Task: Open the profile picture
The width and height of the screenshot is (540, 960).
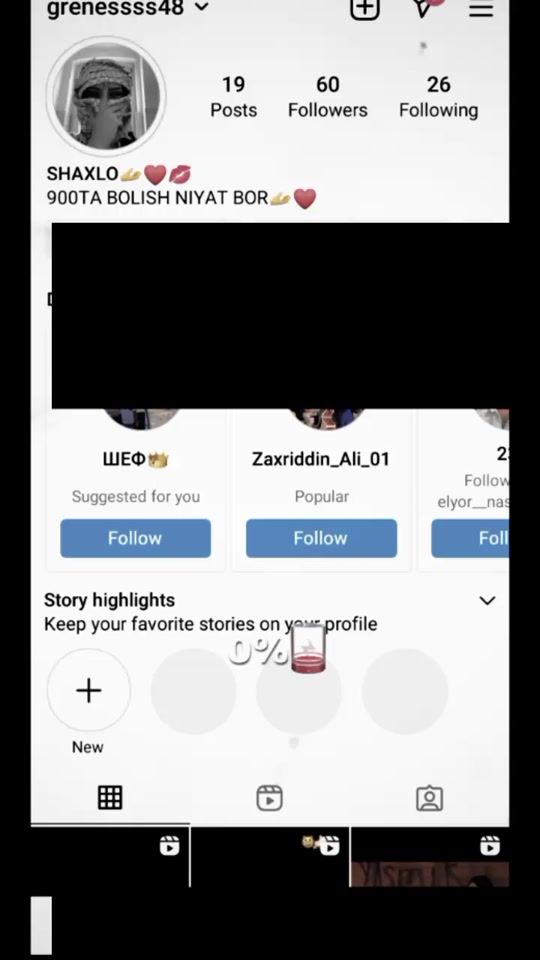Action: (105, 96)
